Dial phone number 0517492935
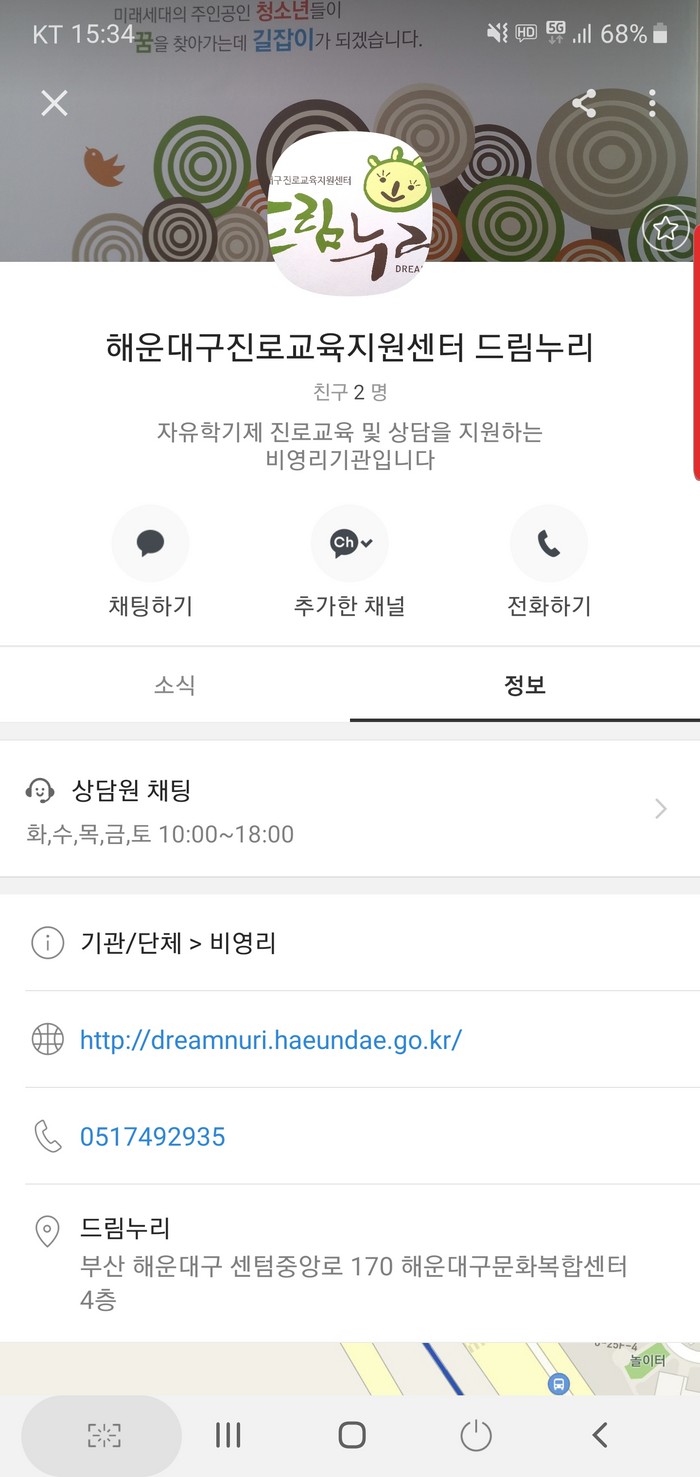700x1477 pixels. point(152,1136)
